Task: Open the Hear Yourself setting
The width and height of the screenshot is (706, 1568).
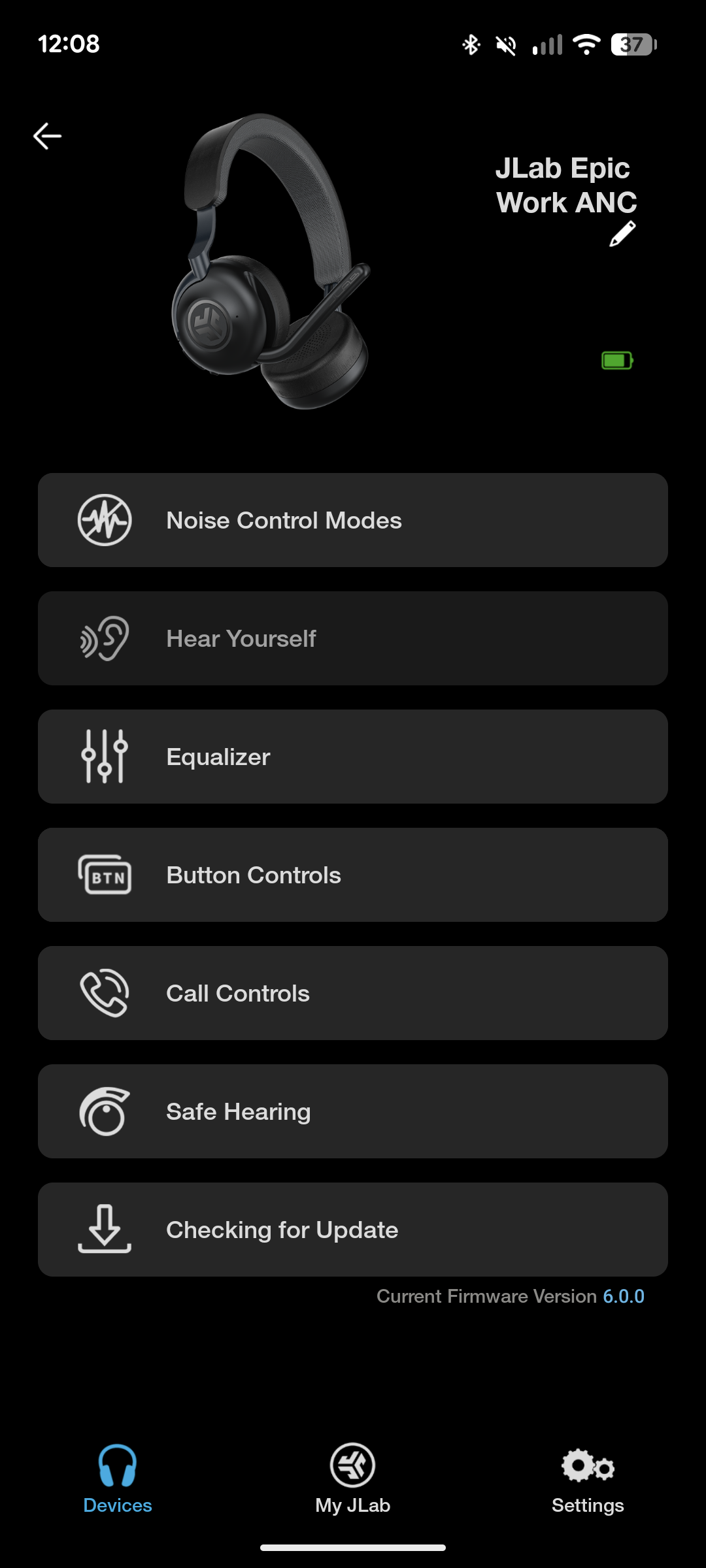Action: [353, 638]
